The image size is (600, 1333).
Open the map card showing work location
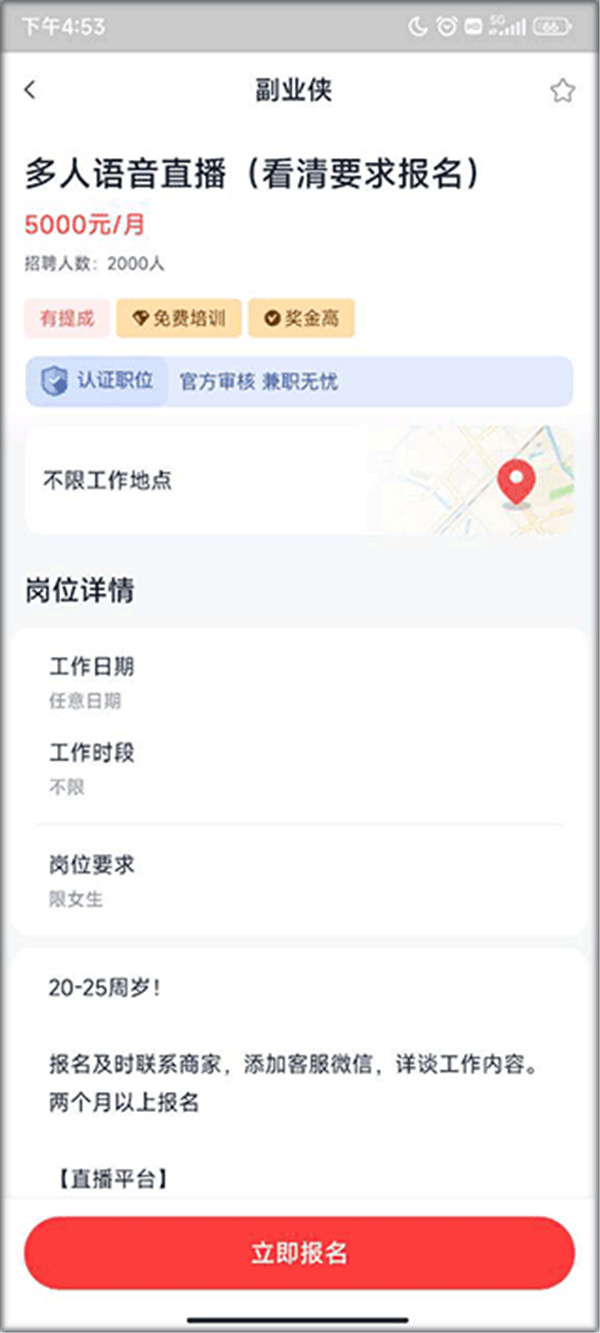(300, 480)
